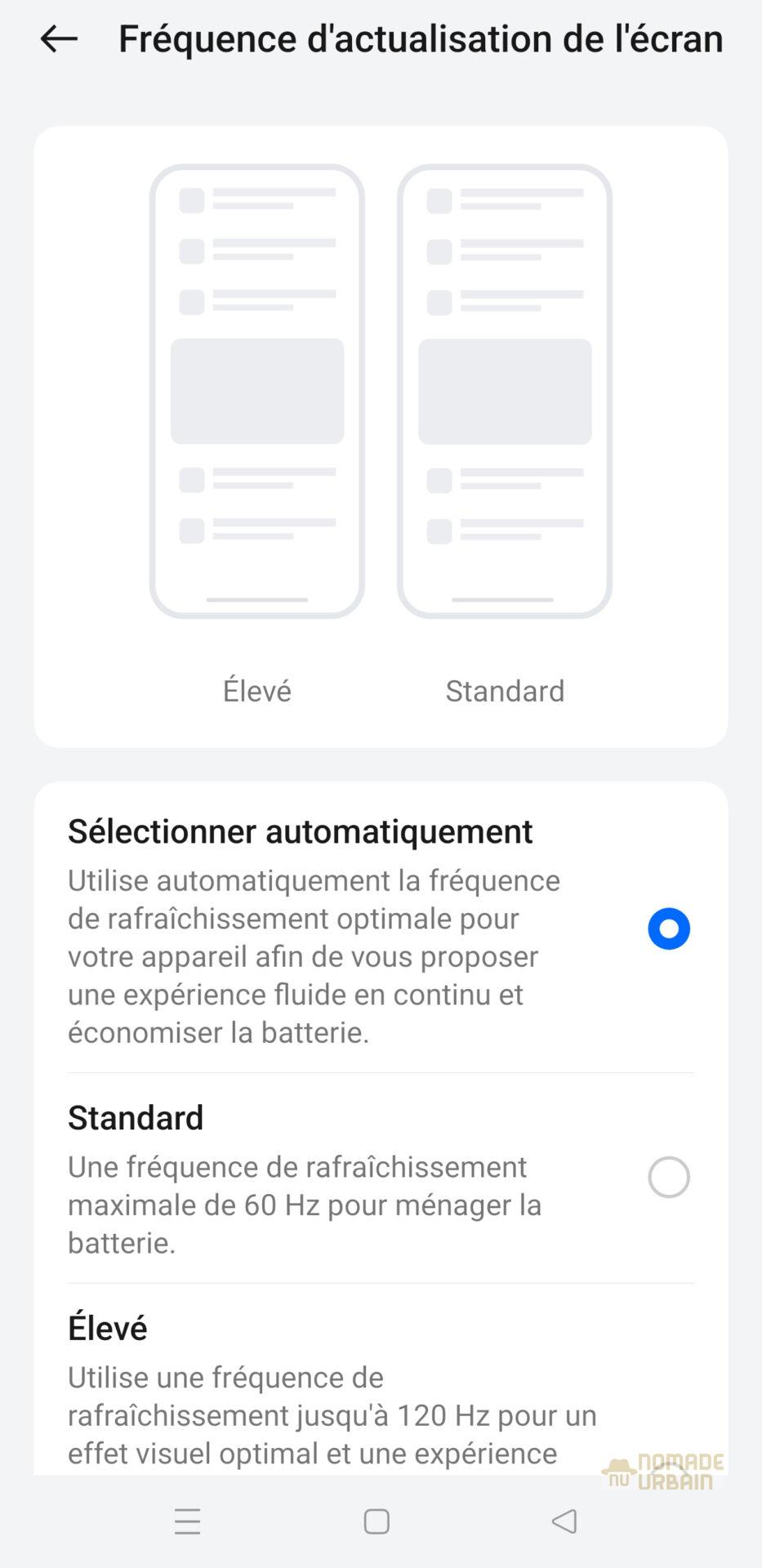Choose the Standard 60 Hz refresh rate

(668, 1177)
